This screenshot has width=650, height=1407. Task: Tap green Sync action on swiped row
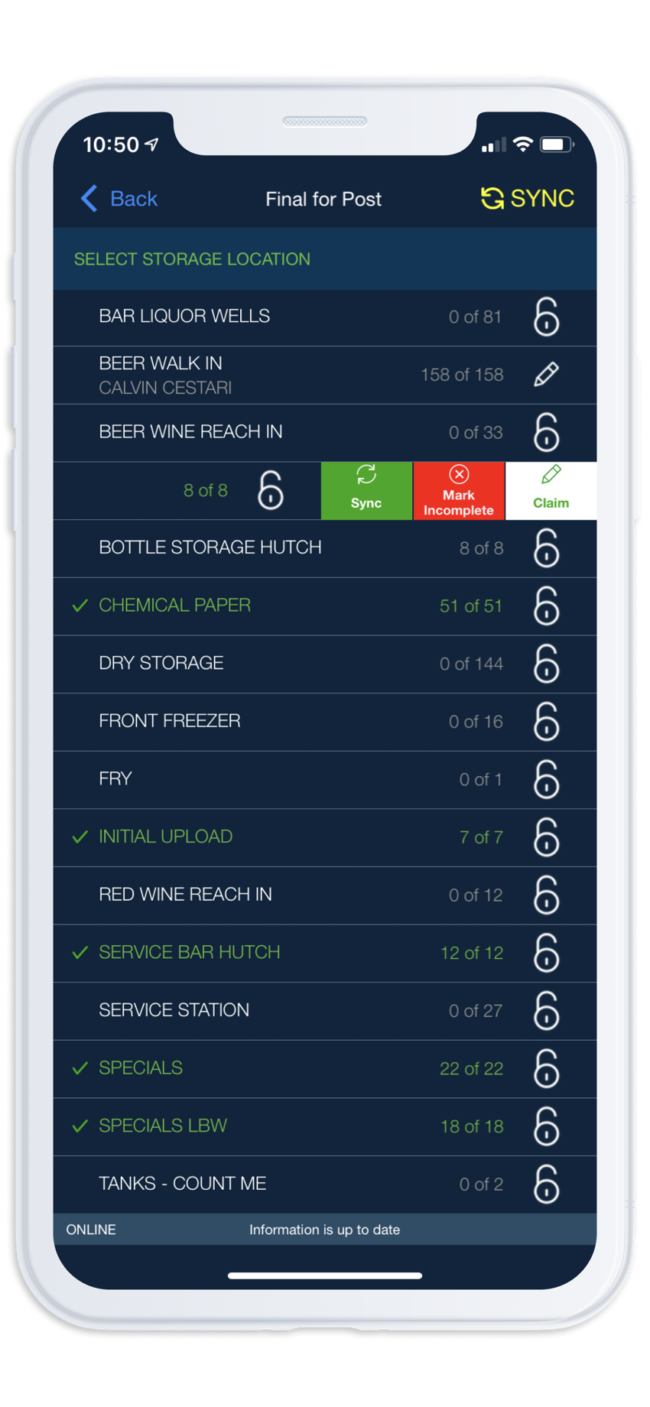[366, 490]
